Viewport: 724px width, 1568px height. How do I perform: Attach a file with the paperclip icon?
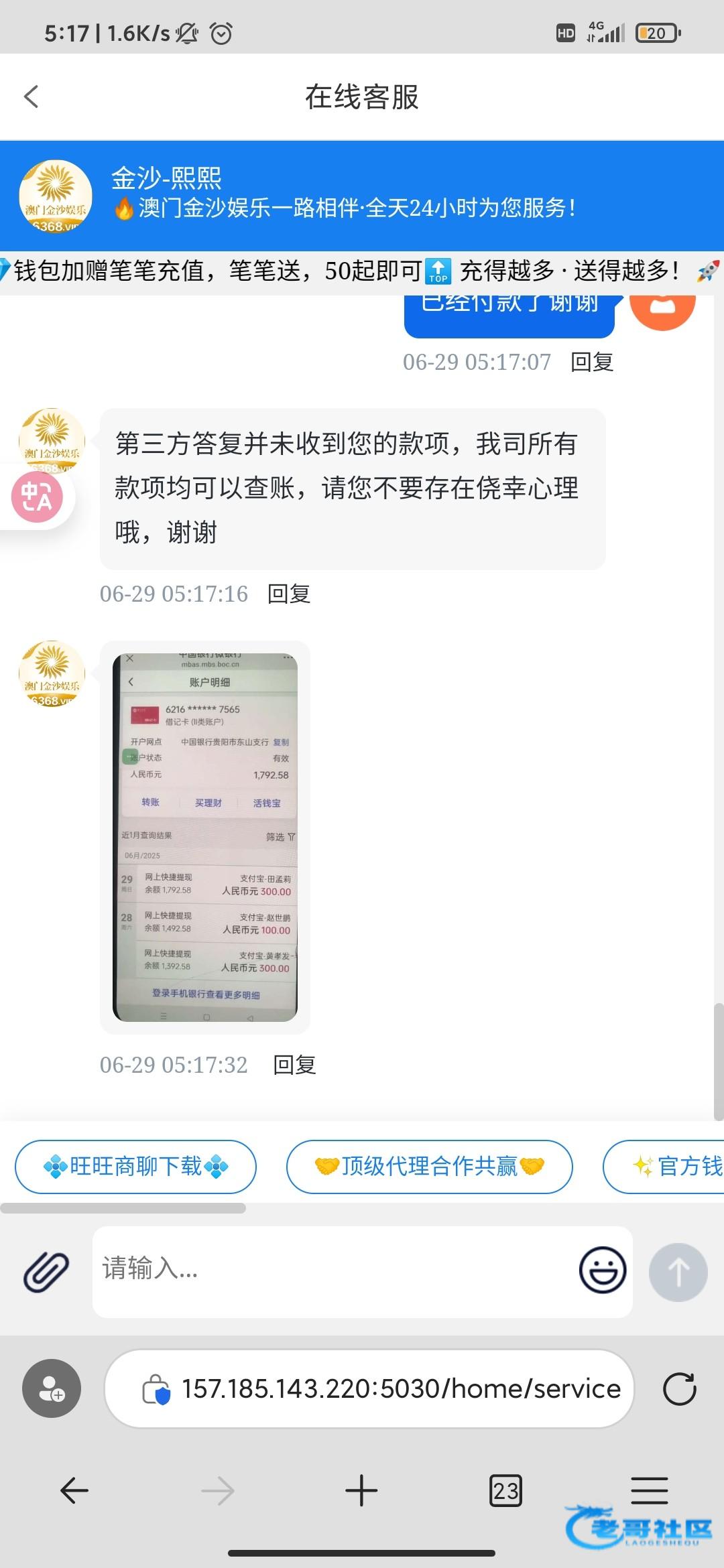pos(46,1271)
